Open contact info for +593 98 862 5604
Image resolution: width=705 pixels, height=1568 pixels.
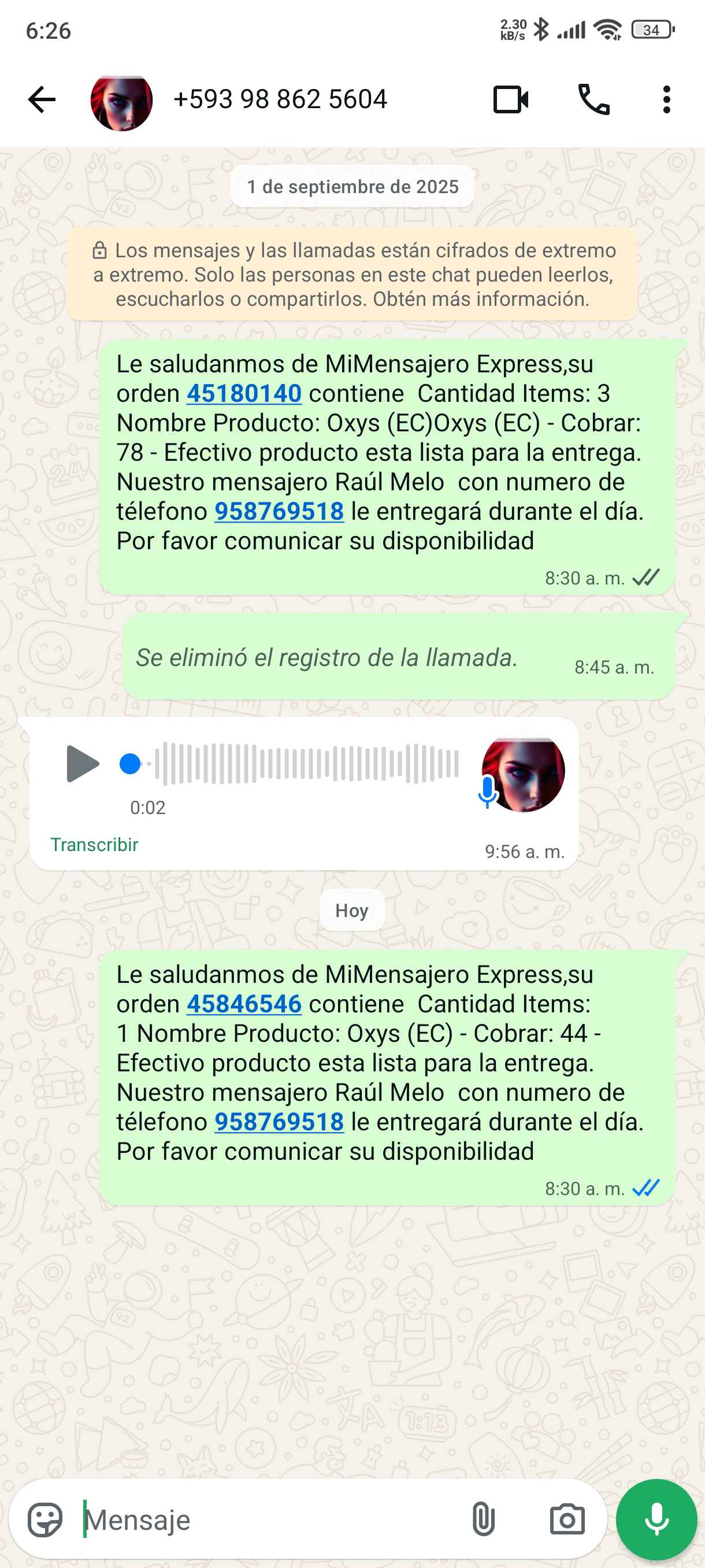pyautogui.click(x=280, y=100)
